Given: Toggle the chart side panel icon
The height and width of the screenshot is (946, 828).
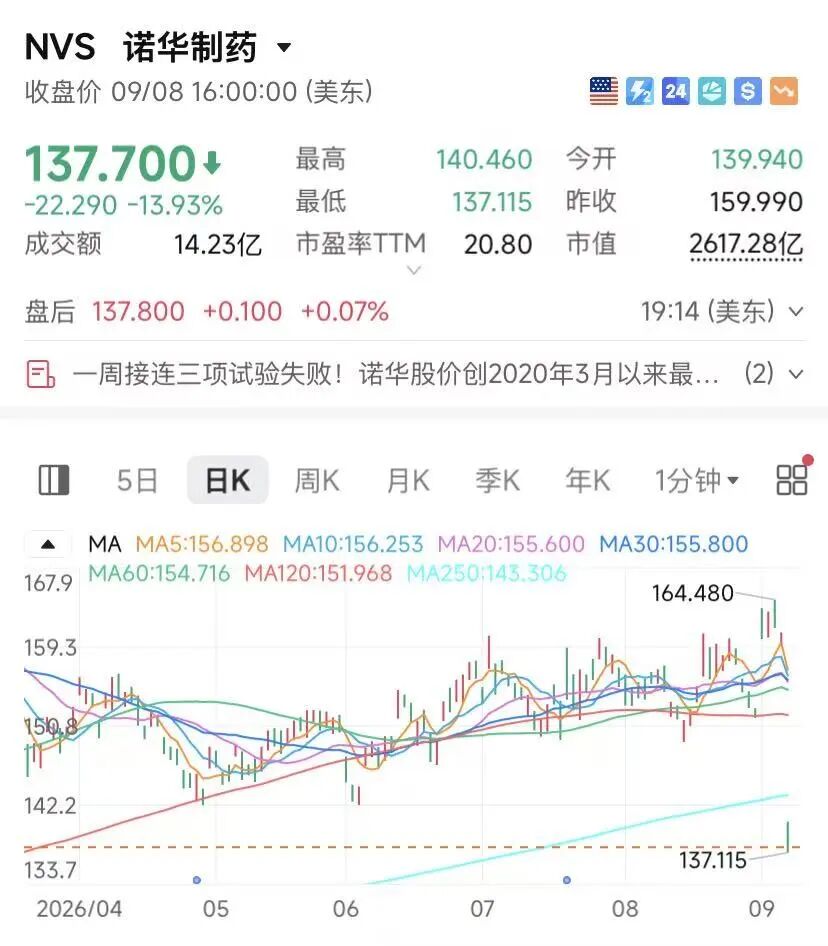Looking at the screenshot, I should (54, 480).
